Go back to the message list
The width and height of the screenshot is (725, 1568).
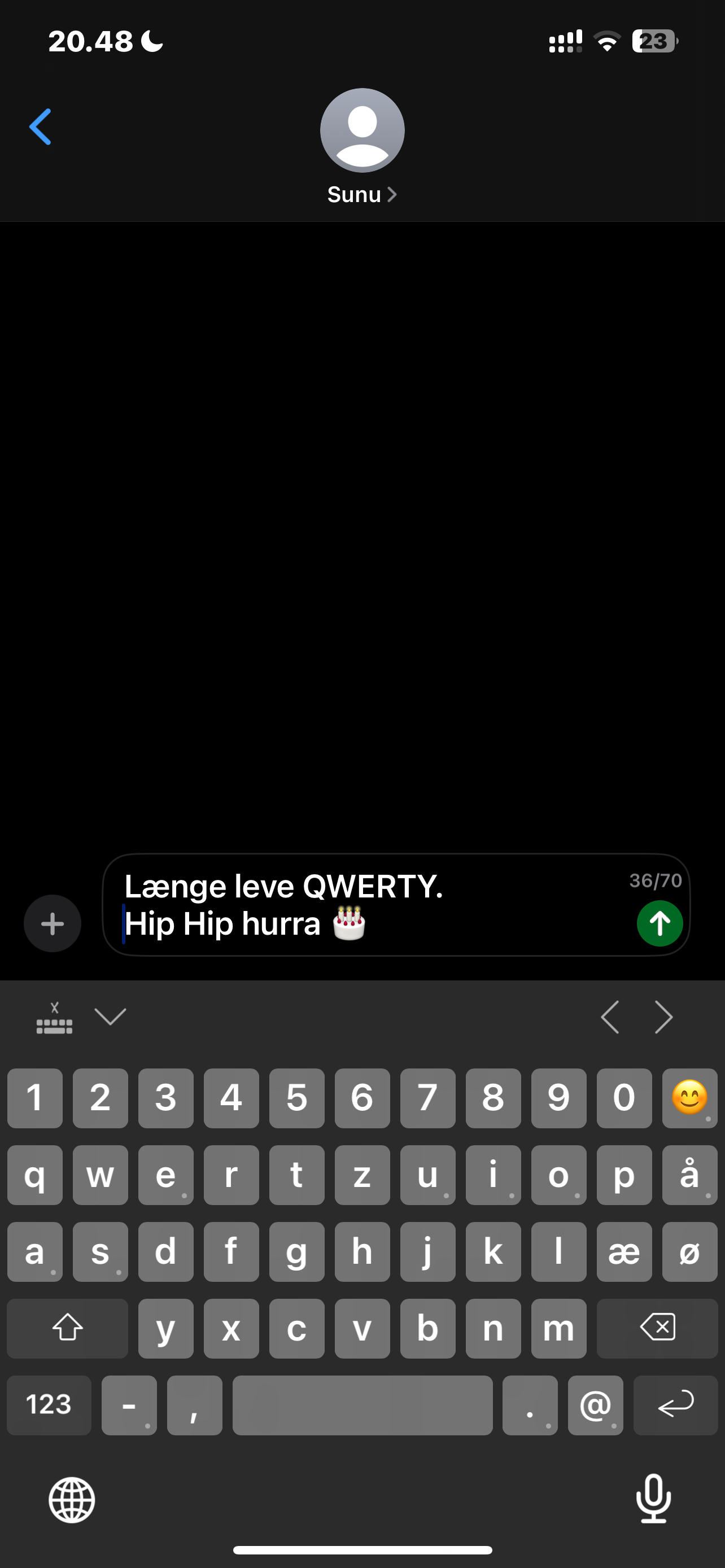coord(40,126)
